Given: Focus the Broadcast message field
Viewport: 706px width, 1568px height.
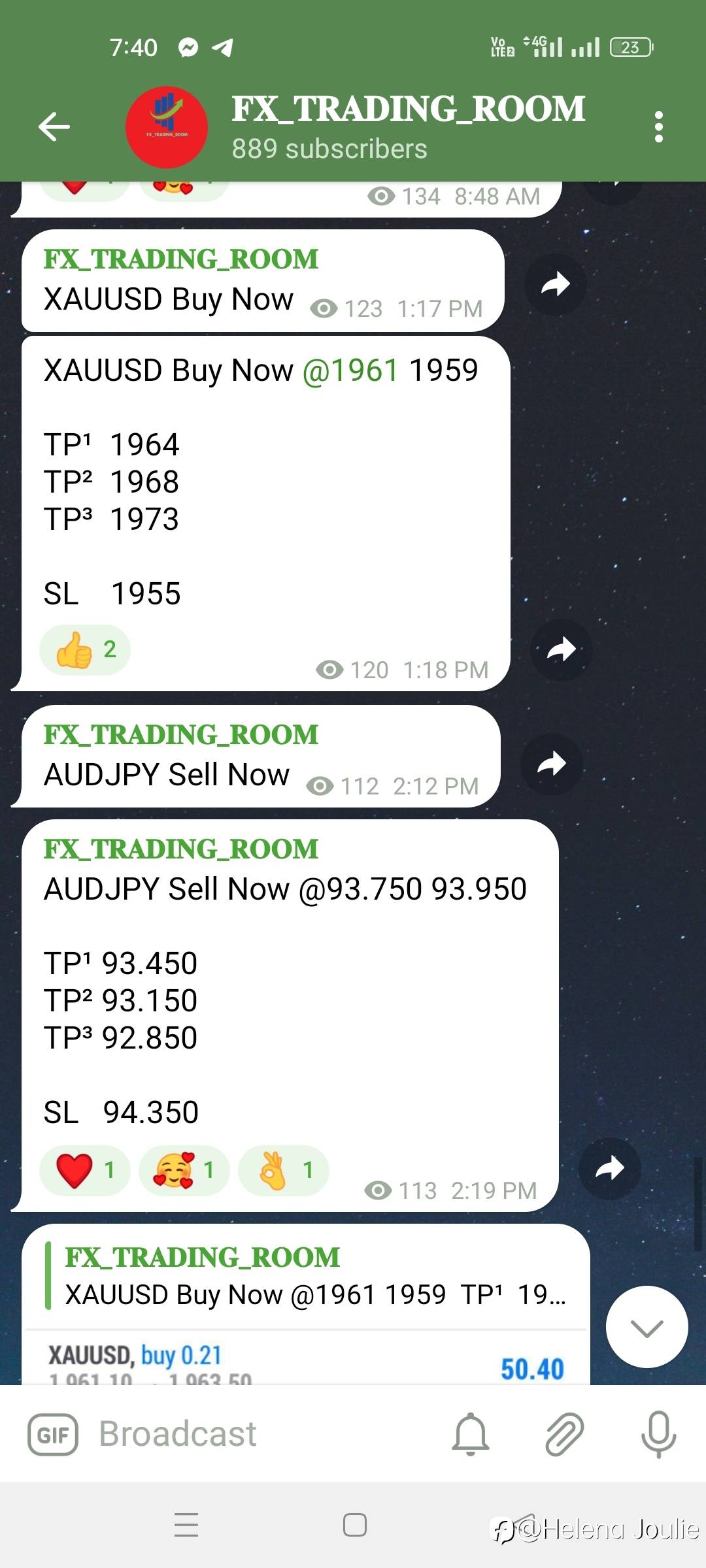Looking at the screenshot, I should tap(261, 1434).
